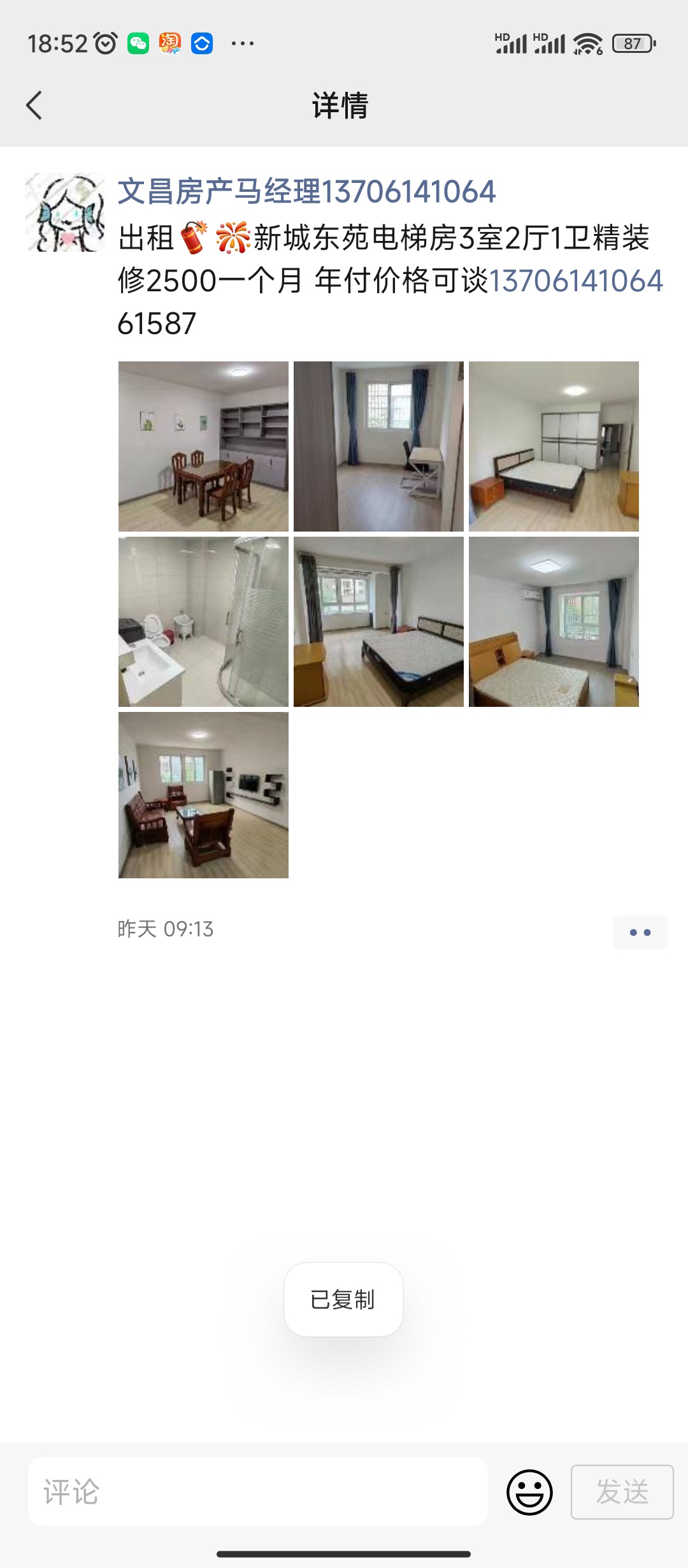View the bedroom photo with air conditioner
Viewport: 688px width, 1568px height.
(x=554, y=621)
